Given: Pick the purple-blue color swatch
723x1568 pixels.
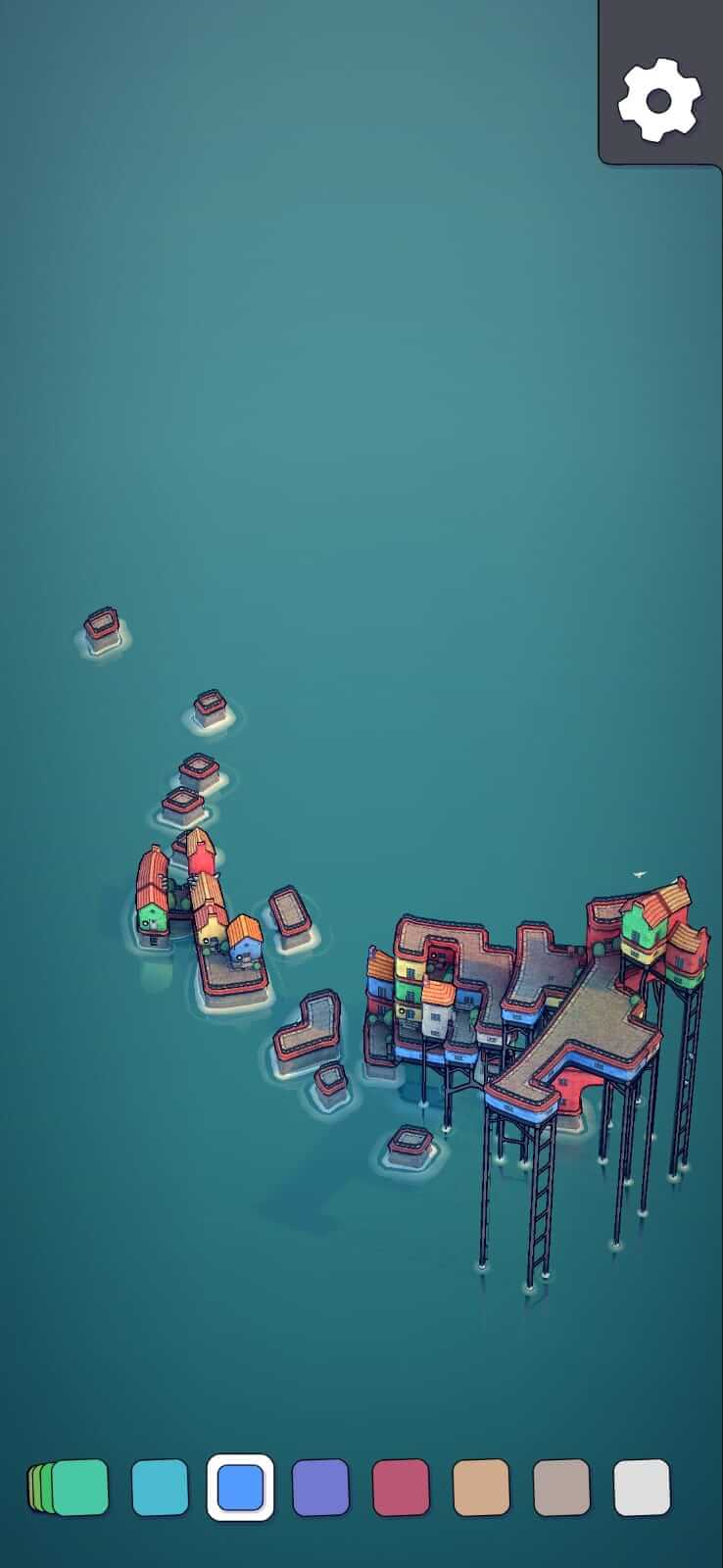Looking at the screenshot, I should [x=320, y=1487].
